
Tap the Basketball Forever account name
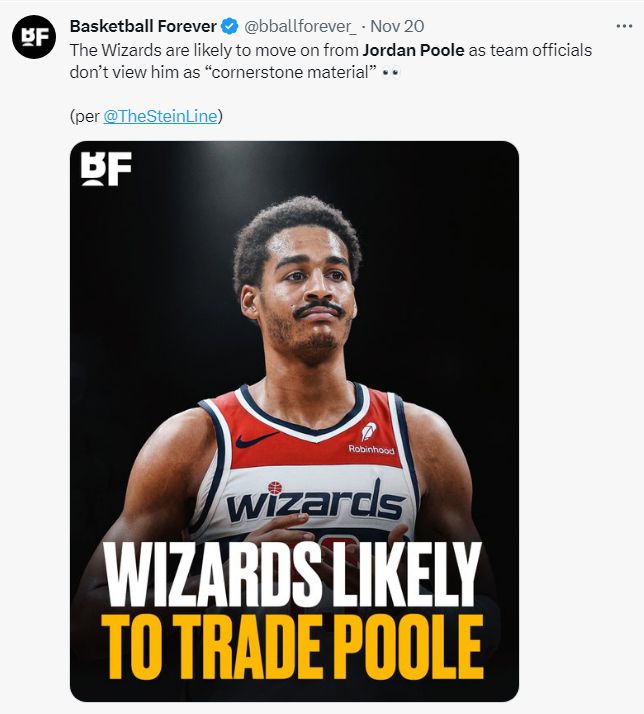click(x=142, y=27)
